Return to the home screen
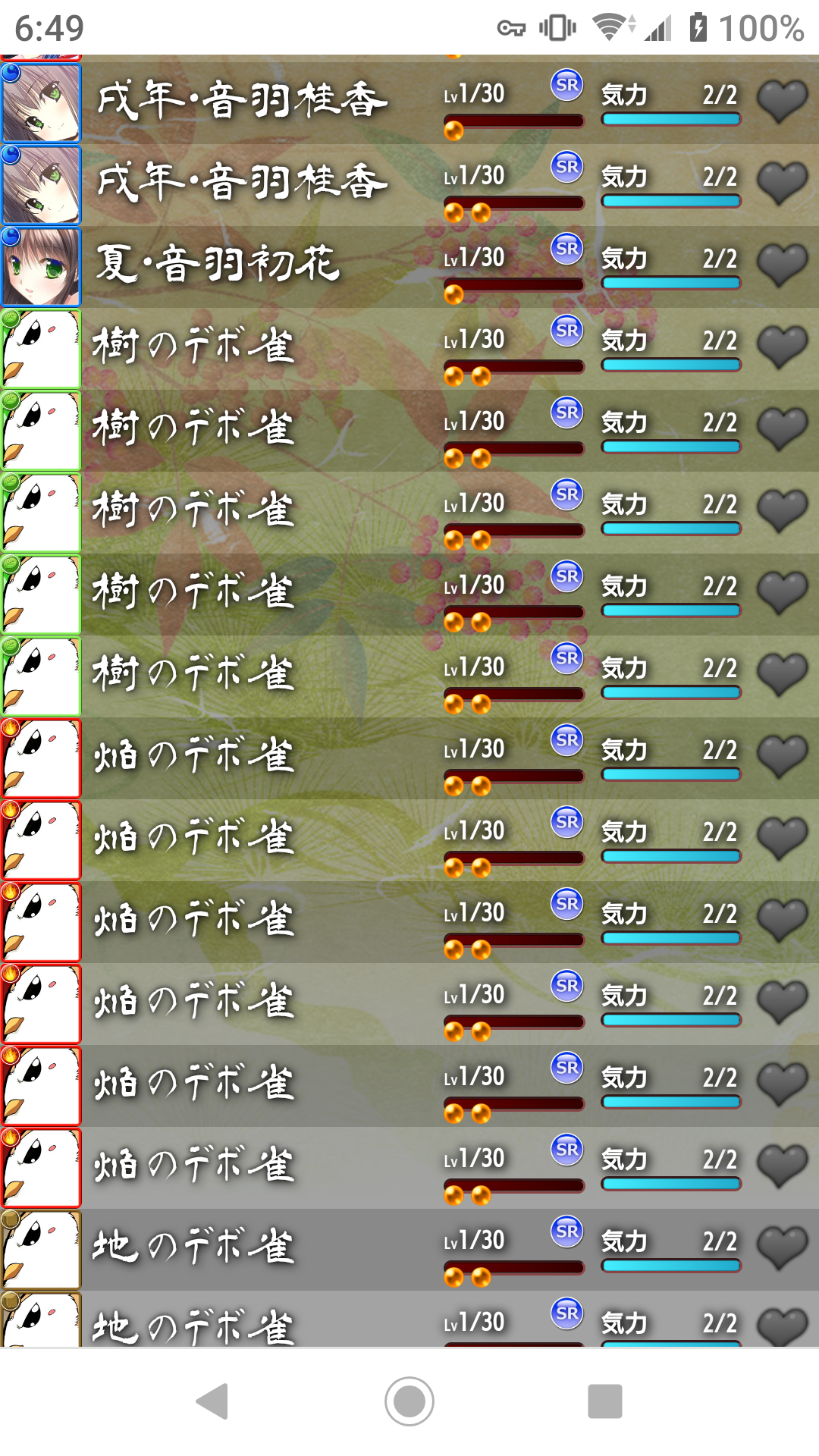Image resolution: width=819 pixels, height=1456 pixels. (x=409, y=1401)
